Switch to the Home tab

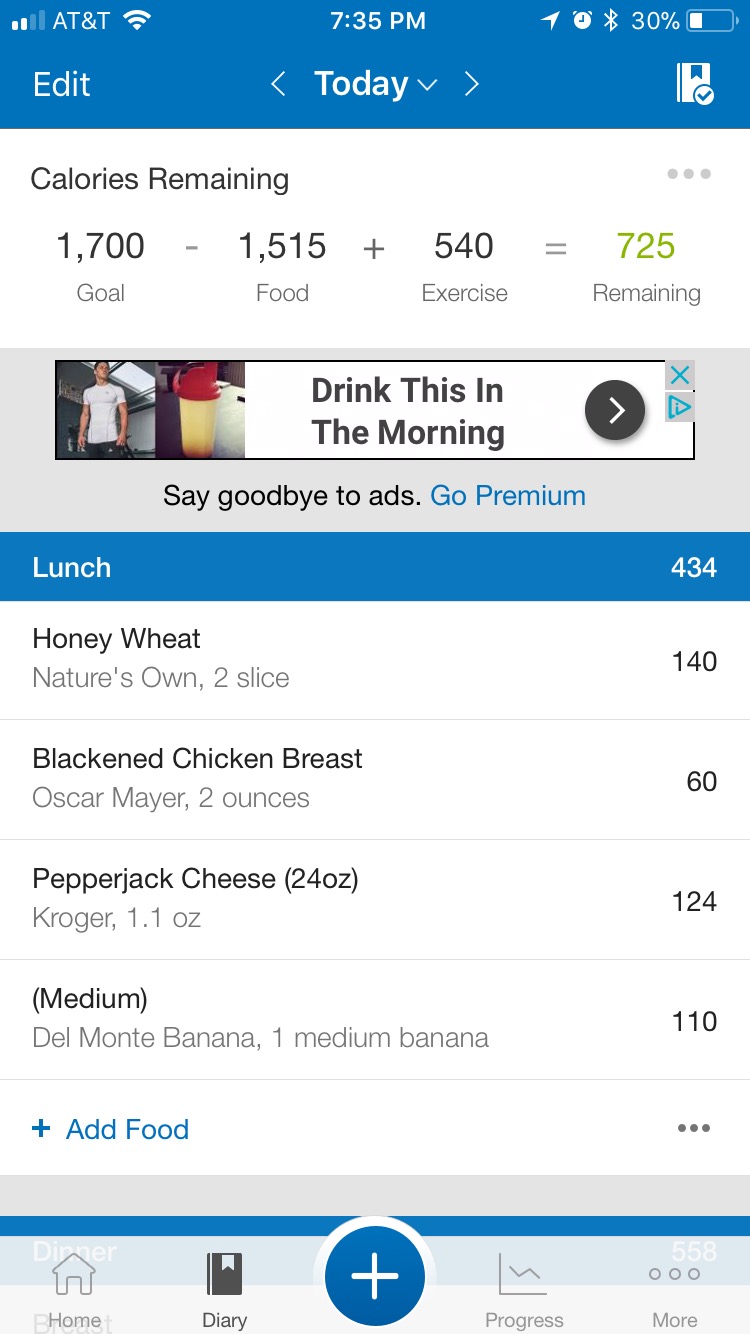click(x=75, y=1292)
